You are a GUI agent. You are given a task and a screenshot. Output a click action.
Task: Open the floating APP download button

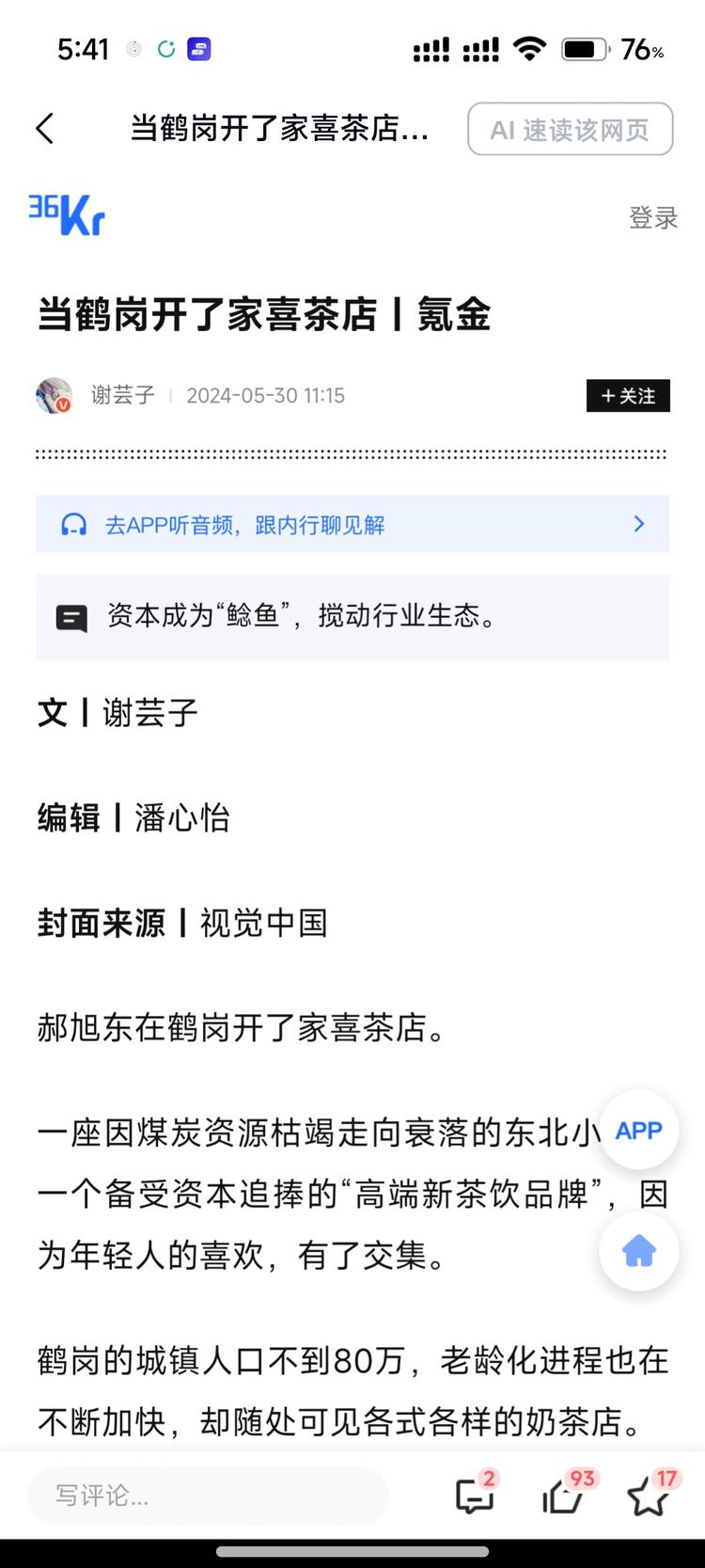tap(638, 1131)
